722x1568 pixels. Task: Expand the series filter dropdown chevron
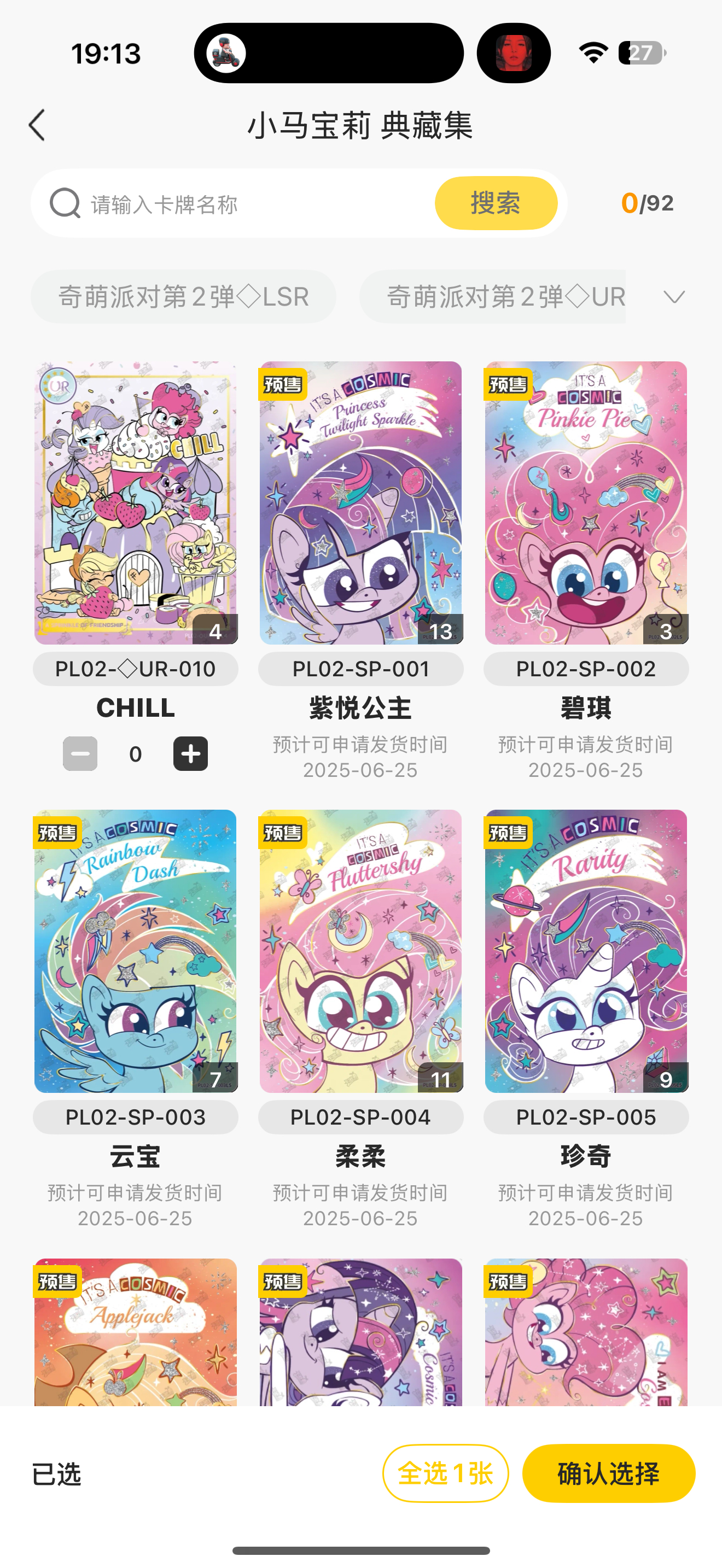point(674,297)
